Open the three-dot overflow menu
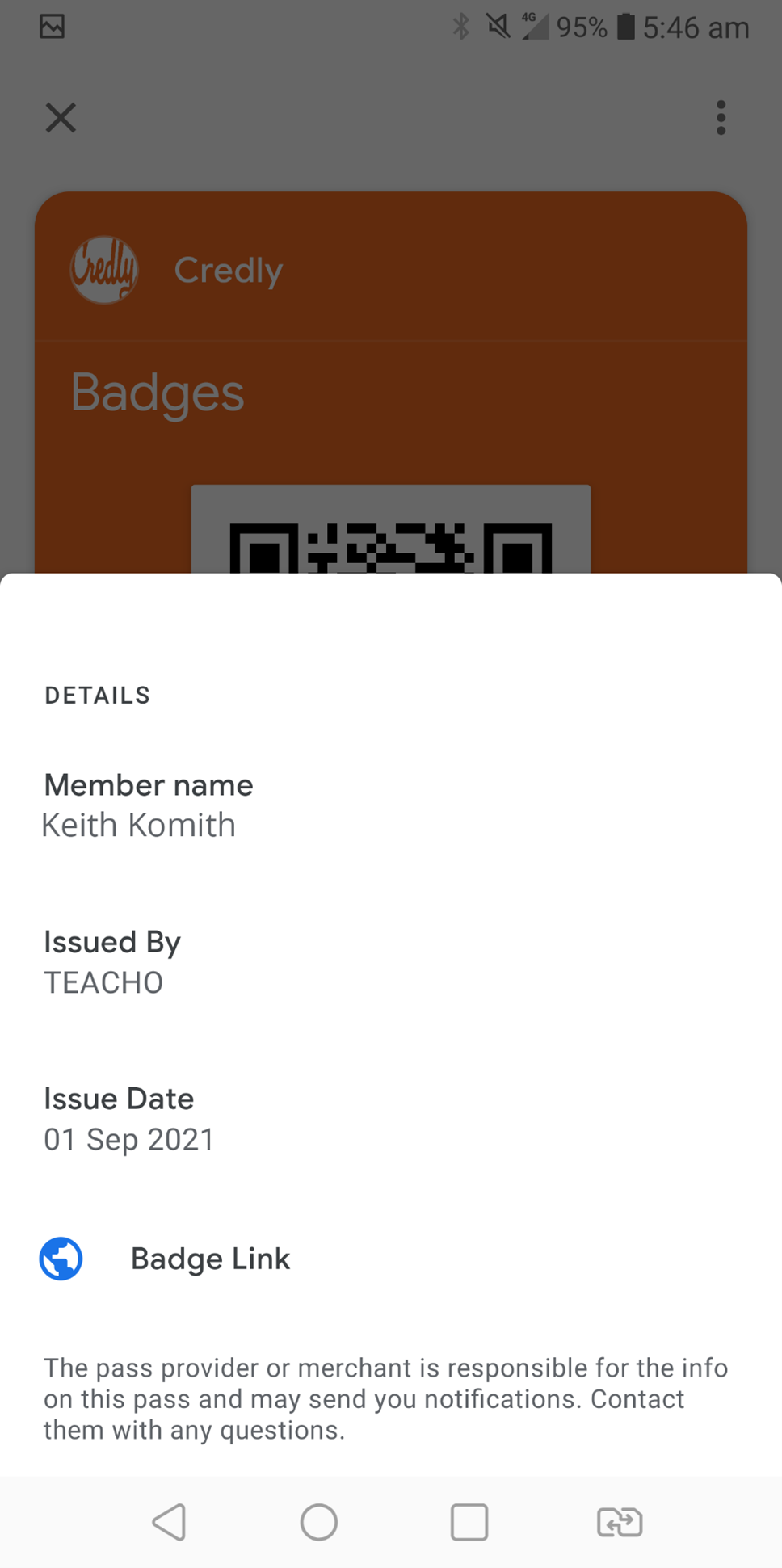This screenshot has height=1568, width=782. click(721, 118)
